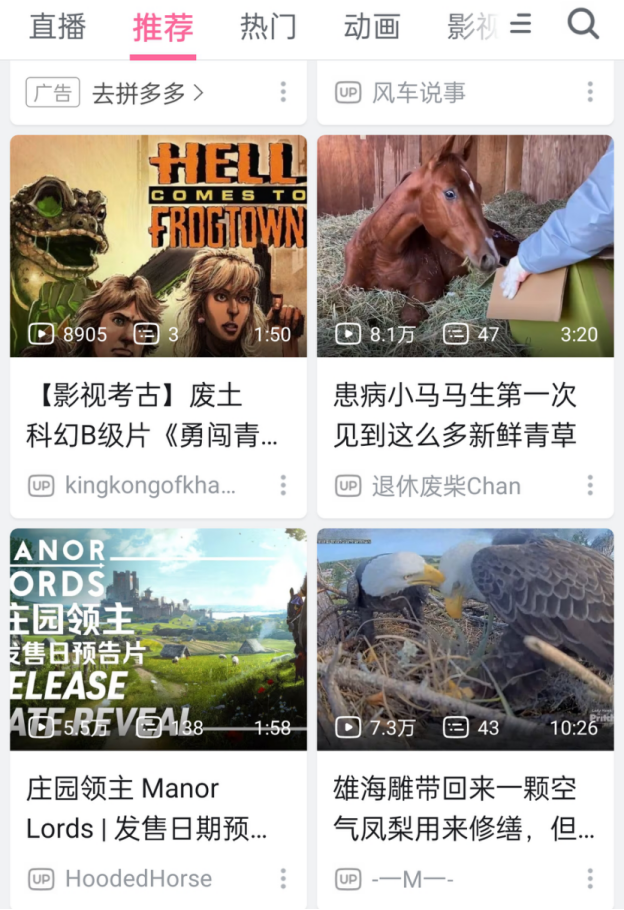Switch to the 动画 tab
This screenshot has height=910, width=624.
click(x=371, y=27)
